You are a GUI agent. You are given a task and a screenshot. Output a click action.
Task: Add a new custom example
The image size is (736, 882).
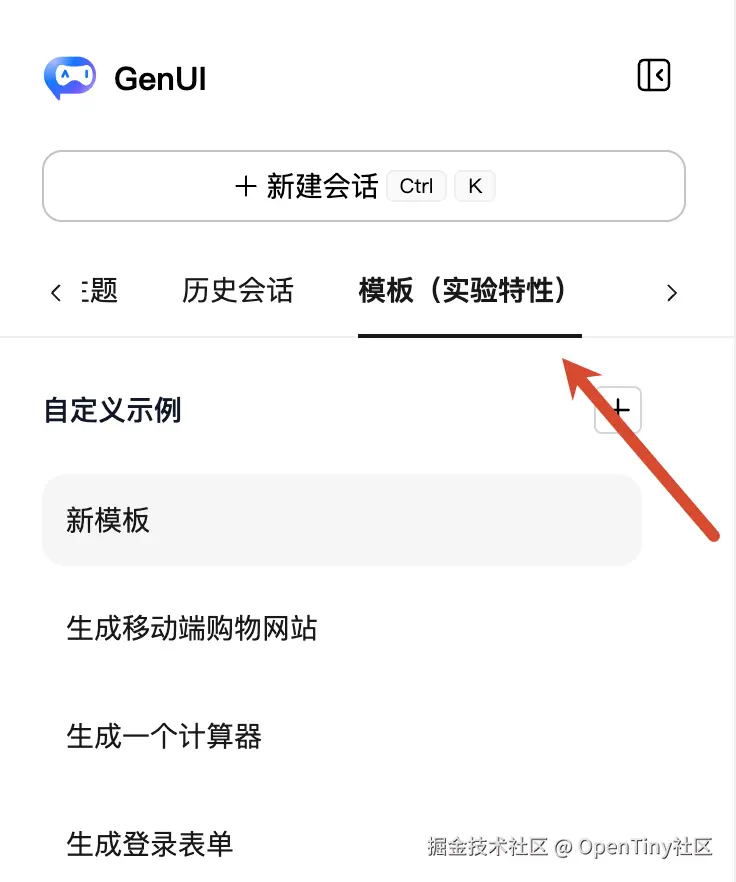pyautogui.click(x=618, y=409)
